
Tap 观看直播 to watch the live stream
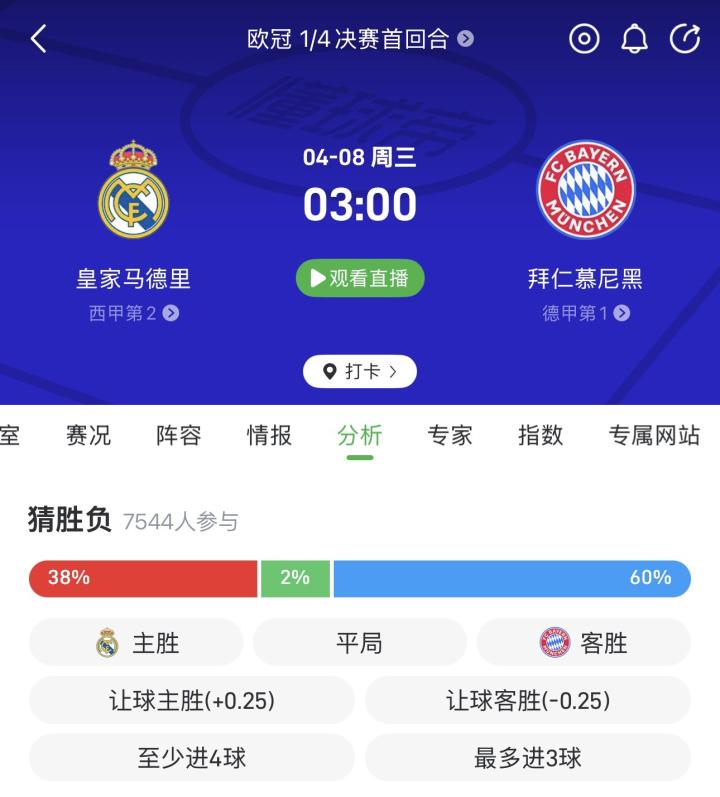click(x=360, y=278)
